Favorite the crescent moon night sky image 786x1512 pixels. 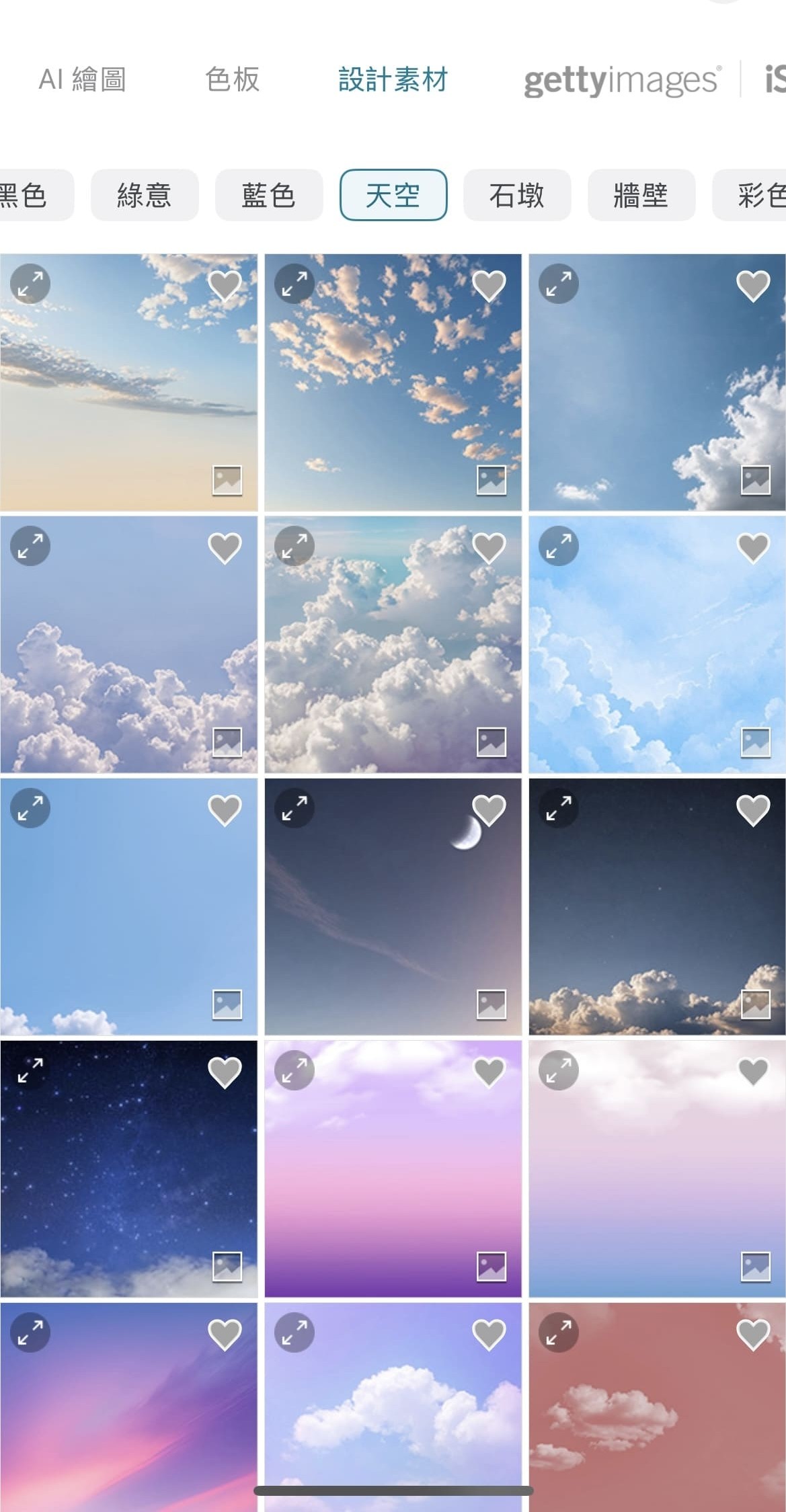click(x=489, y=809)
